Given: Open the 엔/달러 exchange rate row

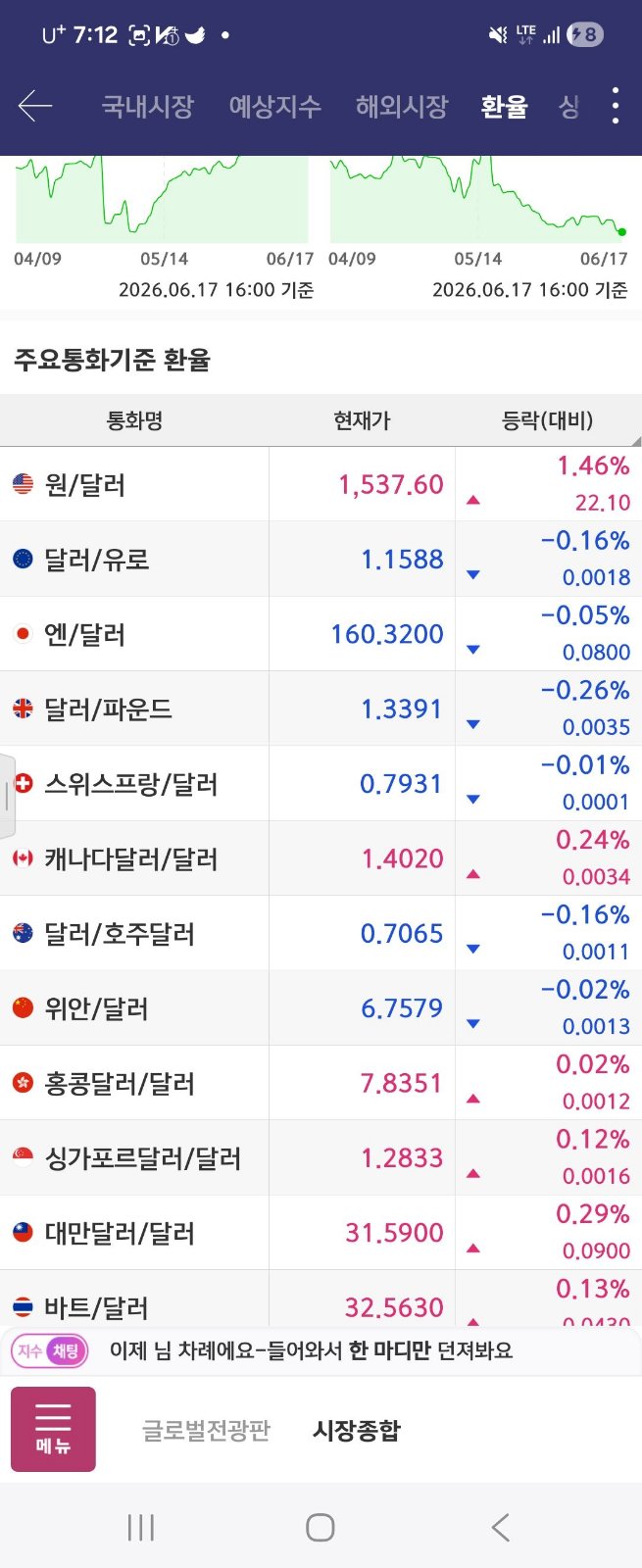Looking at the screenshot, I should click(321, 634).
